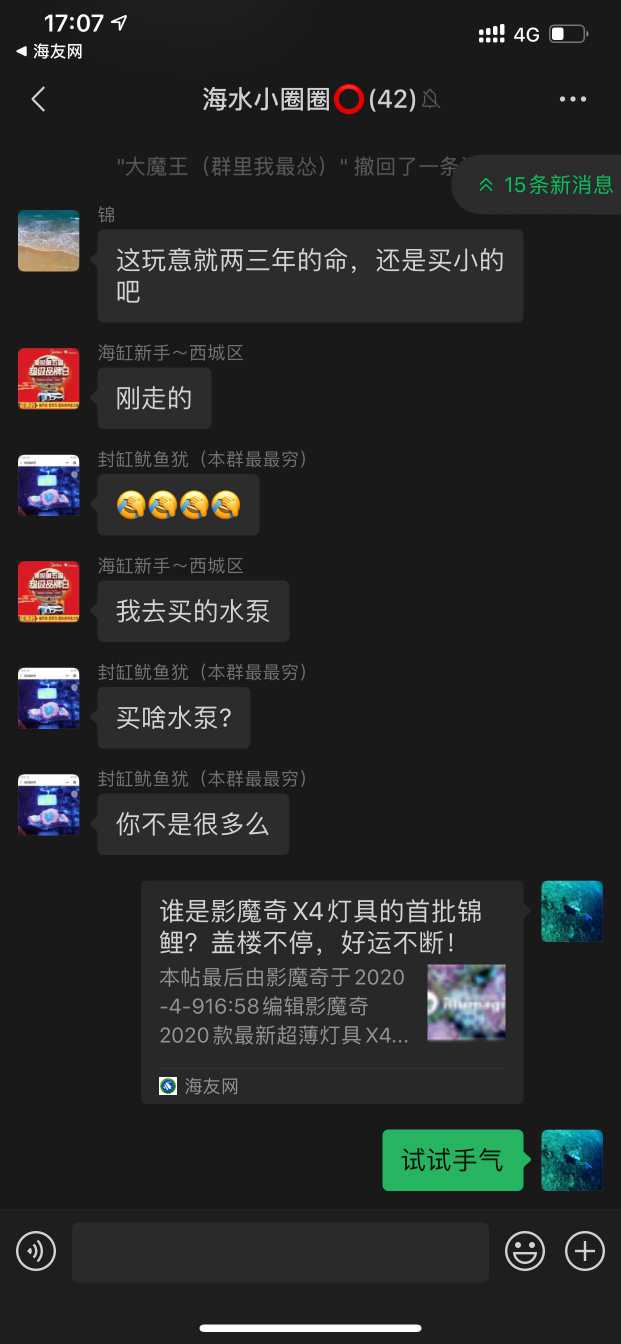Return to the 海友网 app
This screenshot has width=621, height=1344.
point(49,52)
